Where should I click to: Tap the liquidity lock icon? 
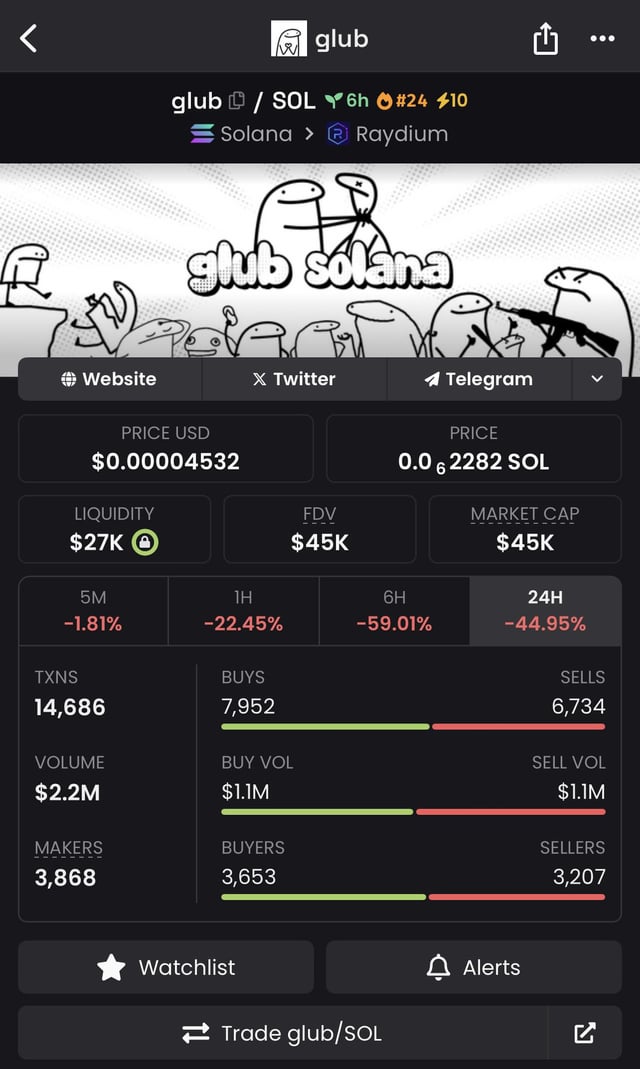tap(145, 543)
